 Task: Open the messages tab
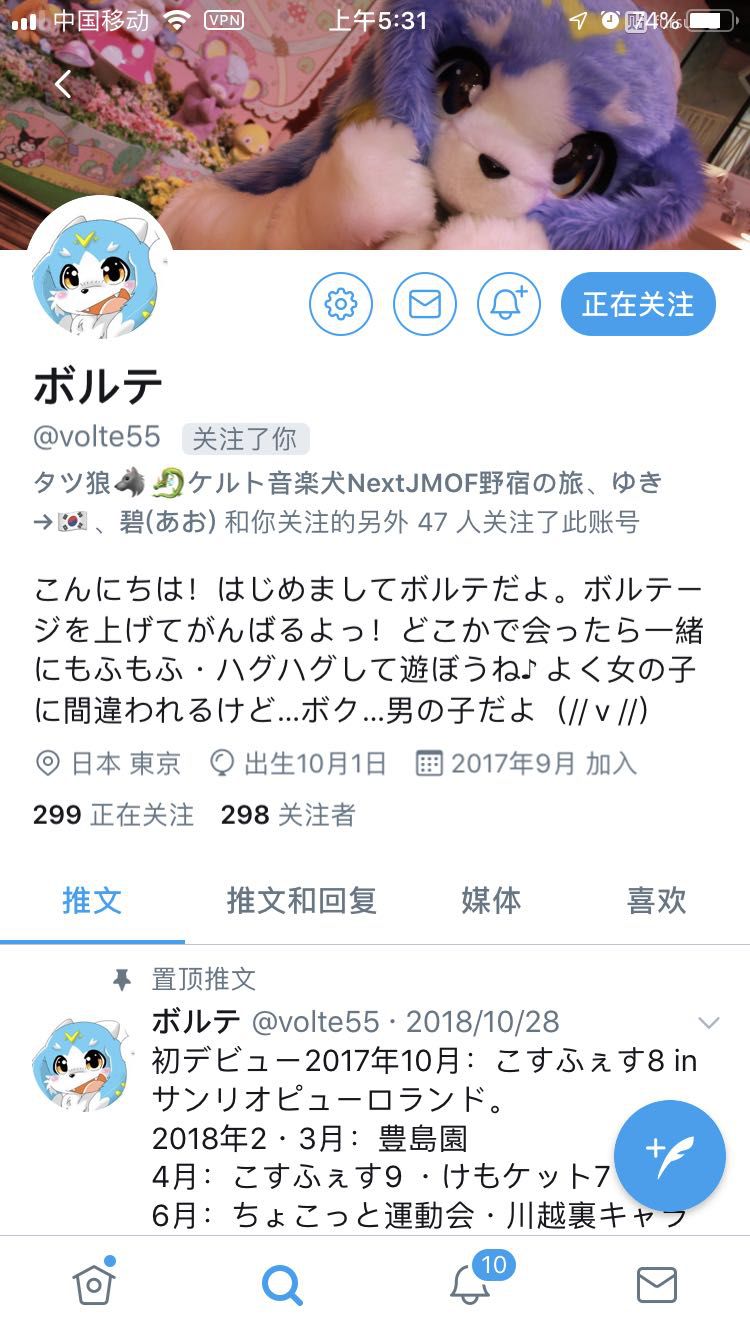[657, 1284]
